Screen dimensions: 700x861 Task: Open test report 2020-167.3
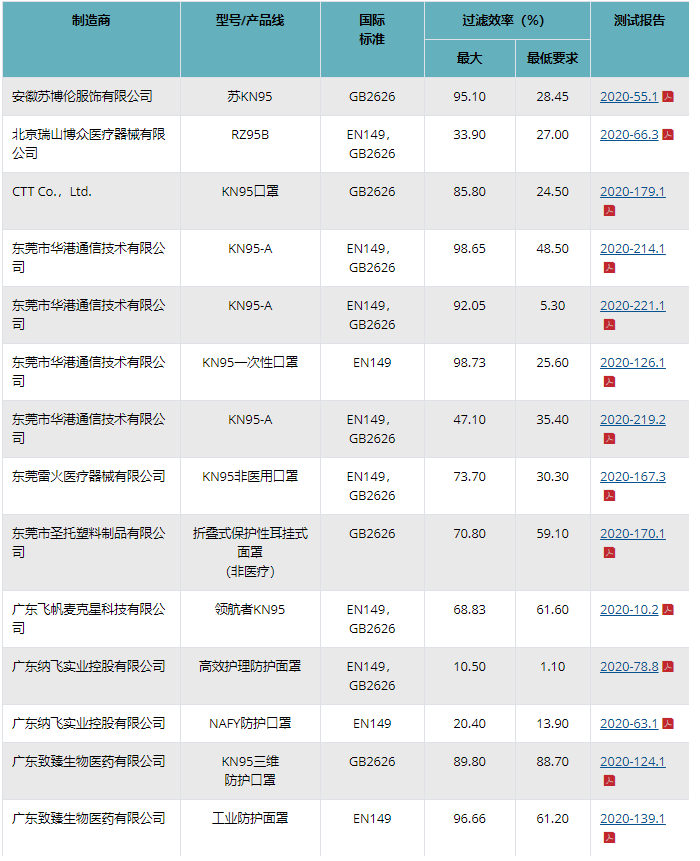click(632, 477)
